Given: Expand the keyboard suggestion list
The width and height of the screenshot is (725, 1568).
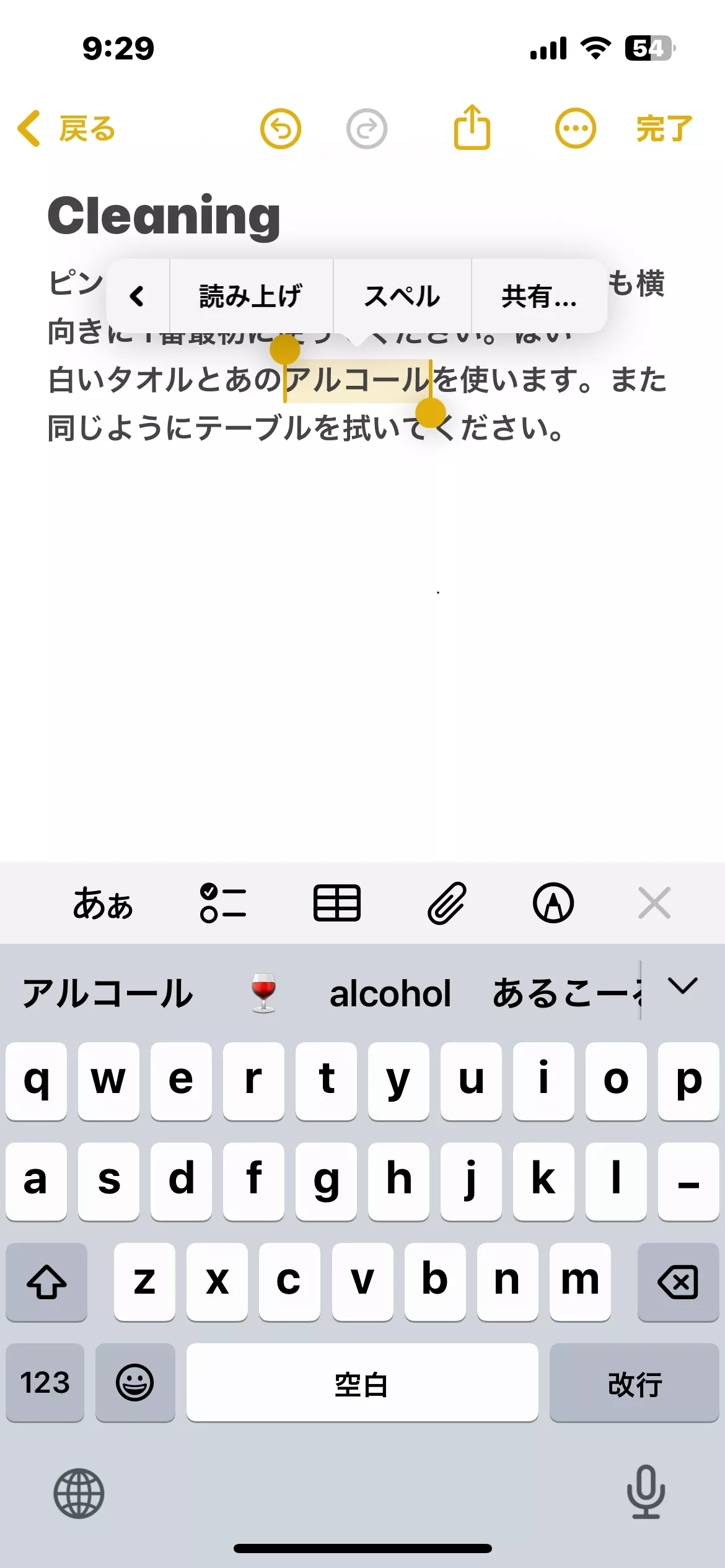Looking at the screenshot, I should [x=683, y=986].
